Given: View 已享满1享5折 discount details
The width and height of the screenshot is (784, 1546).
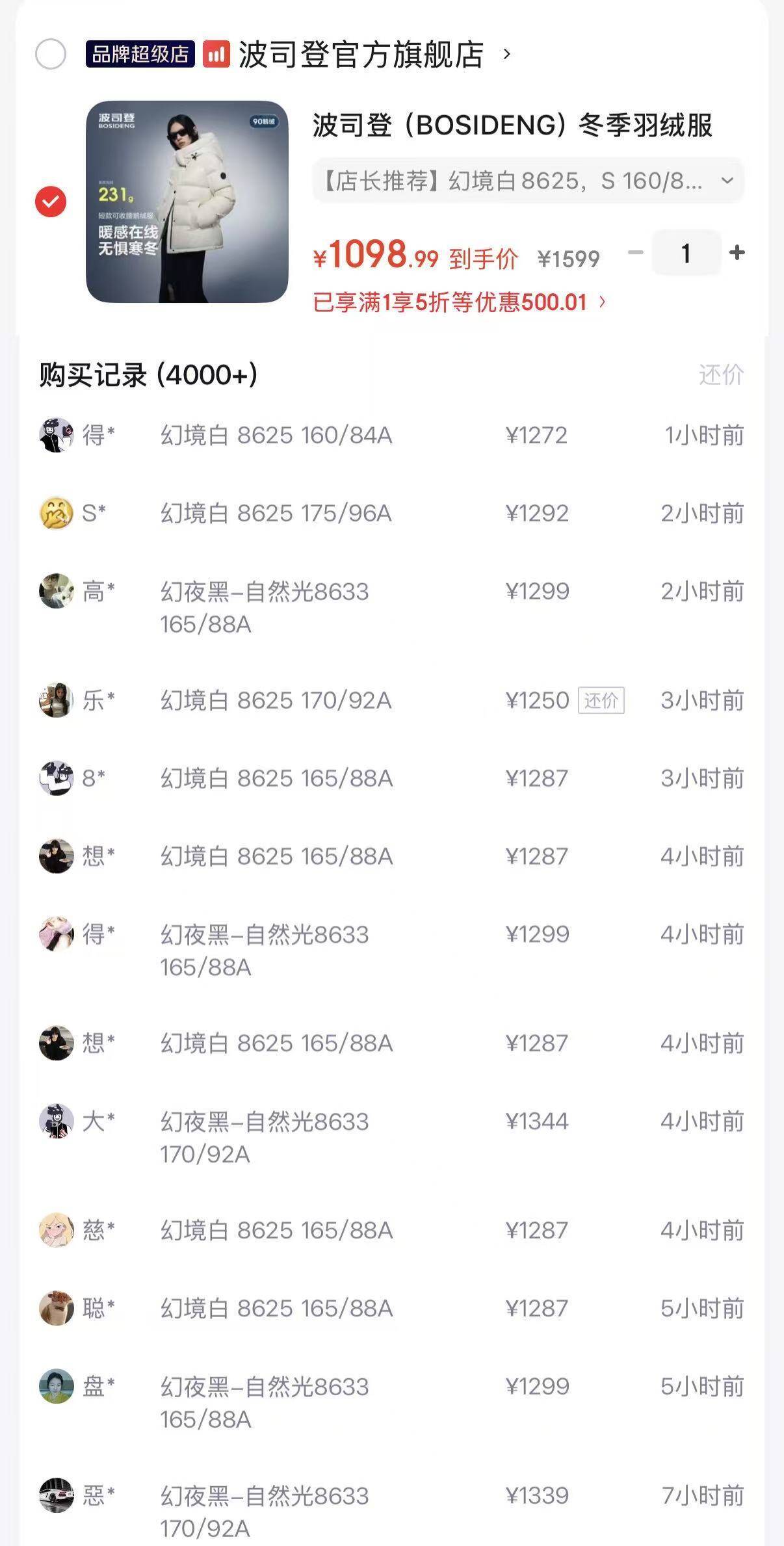Looking at the screenshot, I should 460,302.
